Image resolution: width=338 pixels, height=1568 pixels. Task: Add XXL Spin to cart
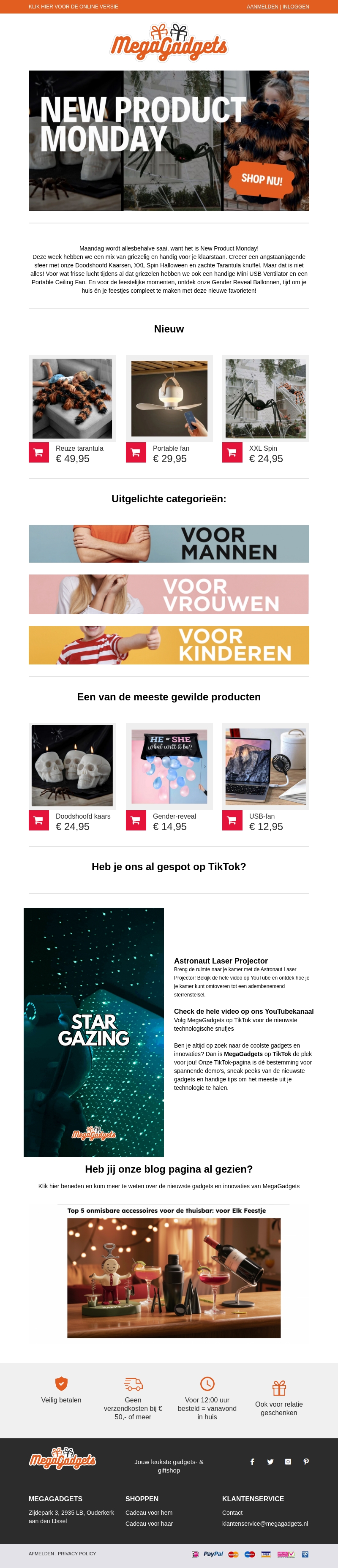click(x=232, y=452)
